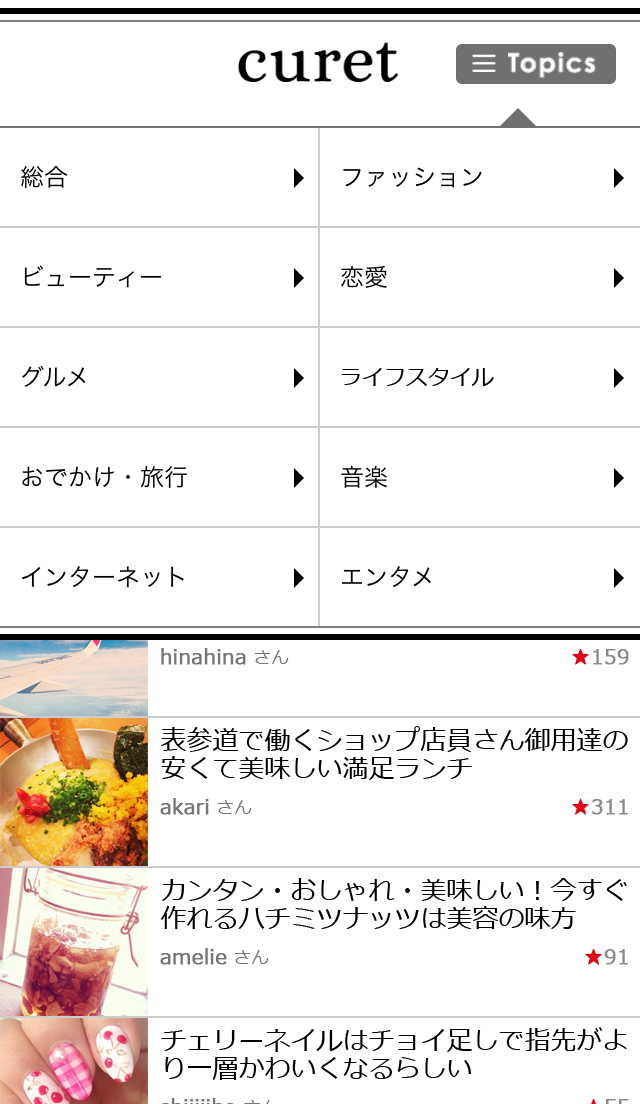Select the ファッション category

click(x=480, y=178)
